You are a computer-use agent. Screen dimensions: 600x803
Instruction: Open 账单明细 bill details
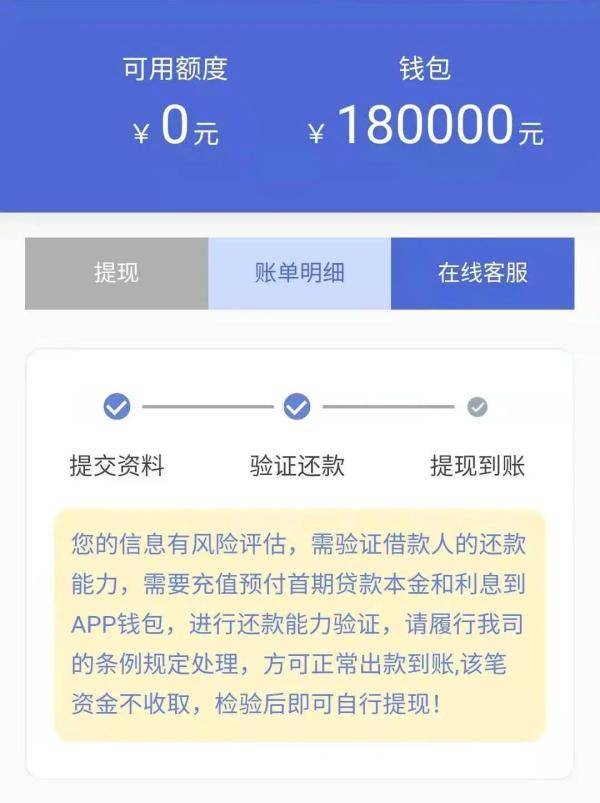[x=299, y=273]
